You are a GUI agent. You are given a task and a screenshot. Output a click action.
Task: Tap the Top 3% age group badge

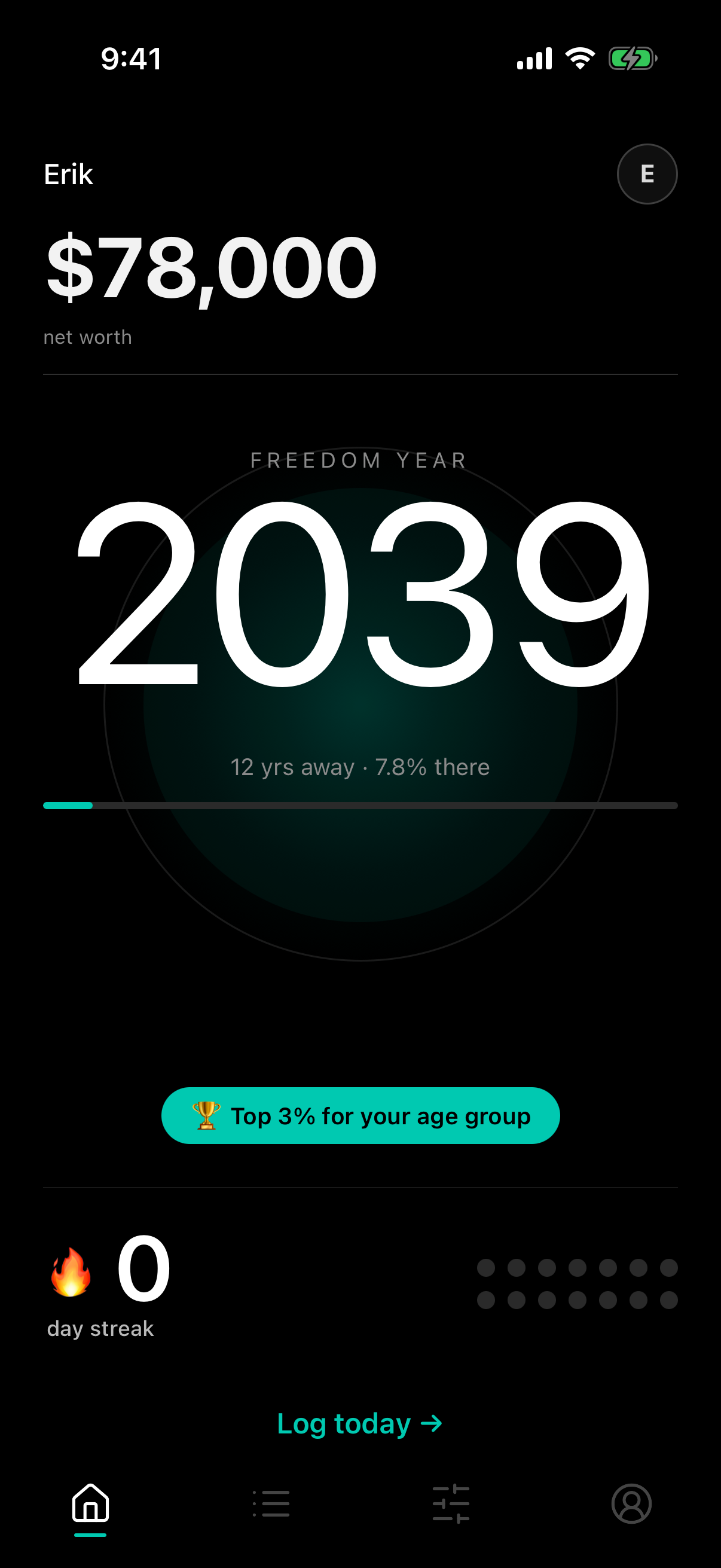pos(360,1116)
